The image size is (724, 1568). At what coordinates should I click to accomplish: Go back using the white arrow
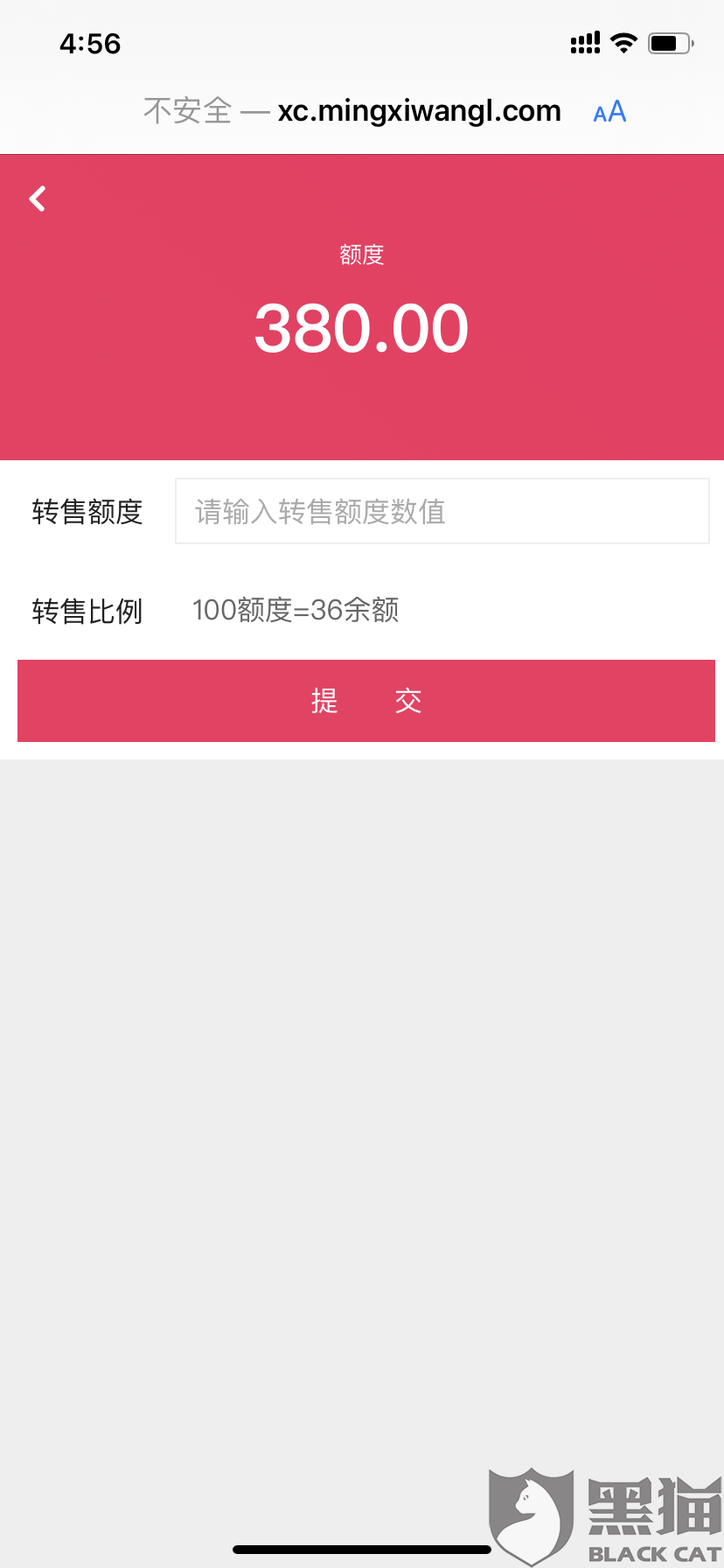37,199
